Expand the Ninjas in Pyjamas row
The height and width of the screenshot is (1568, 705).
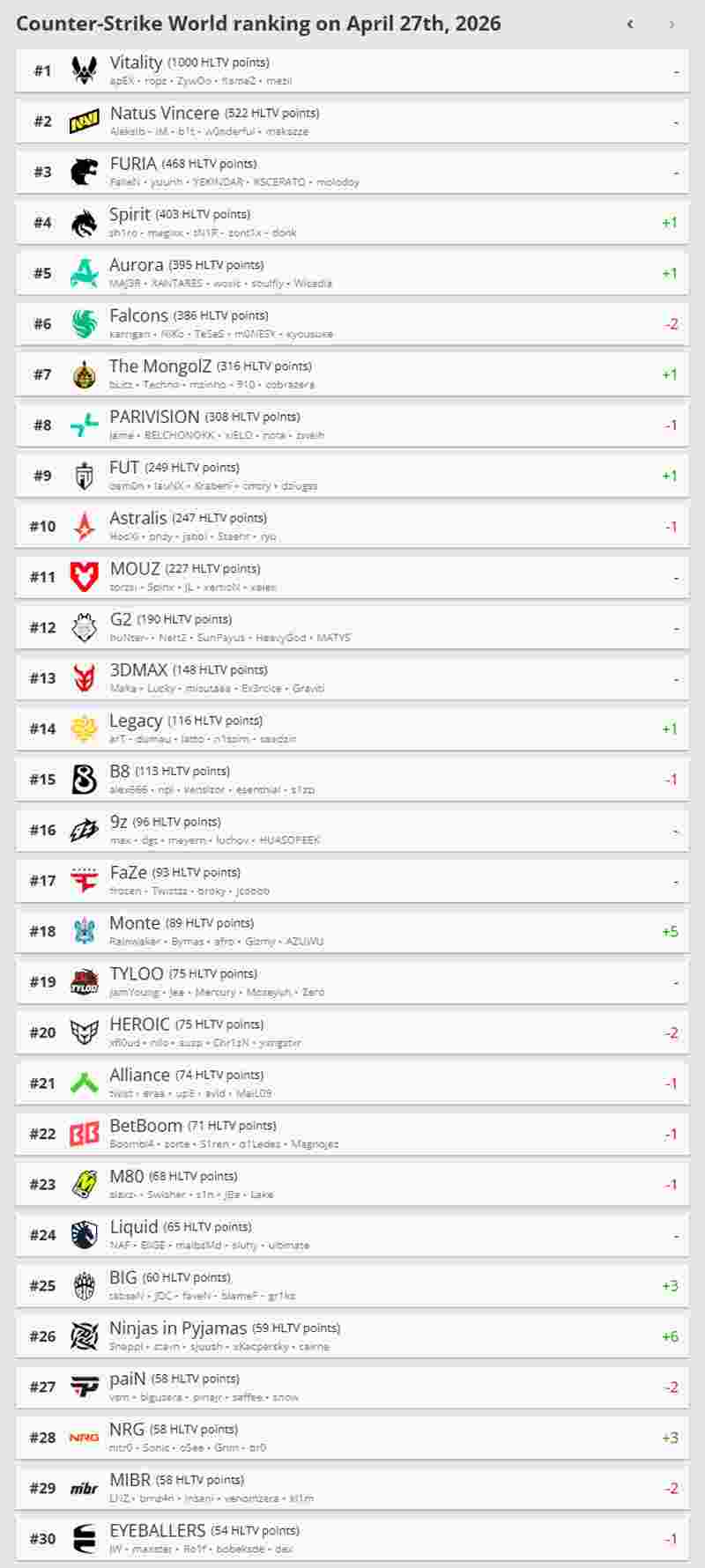point(352,1336)
